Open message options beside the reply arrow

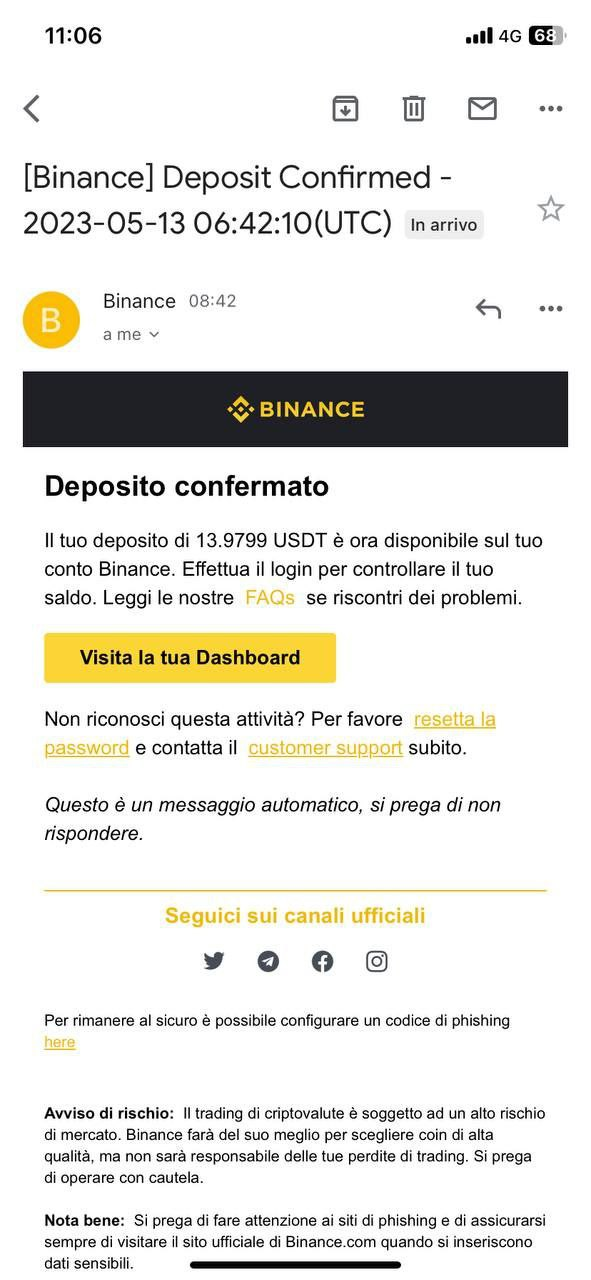pyautogui.click(x=551, y=308)
